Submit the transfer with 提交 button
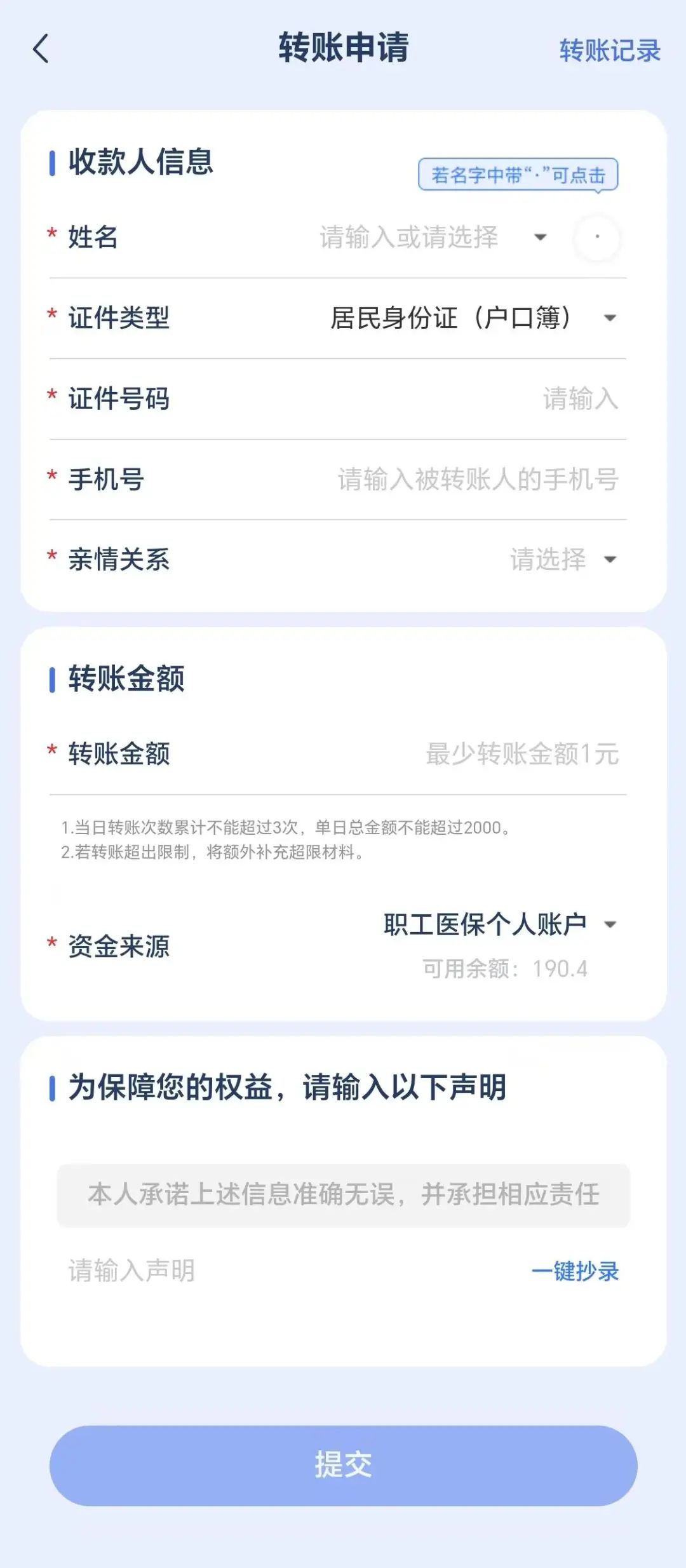 pos(344,1465)
